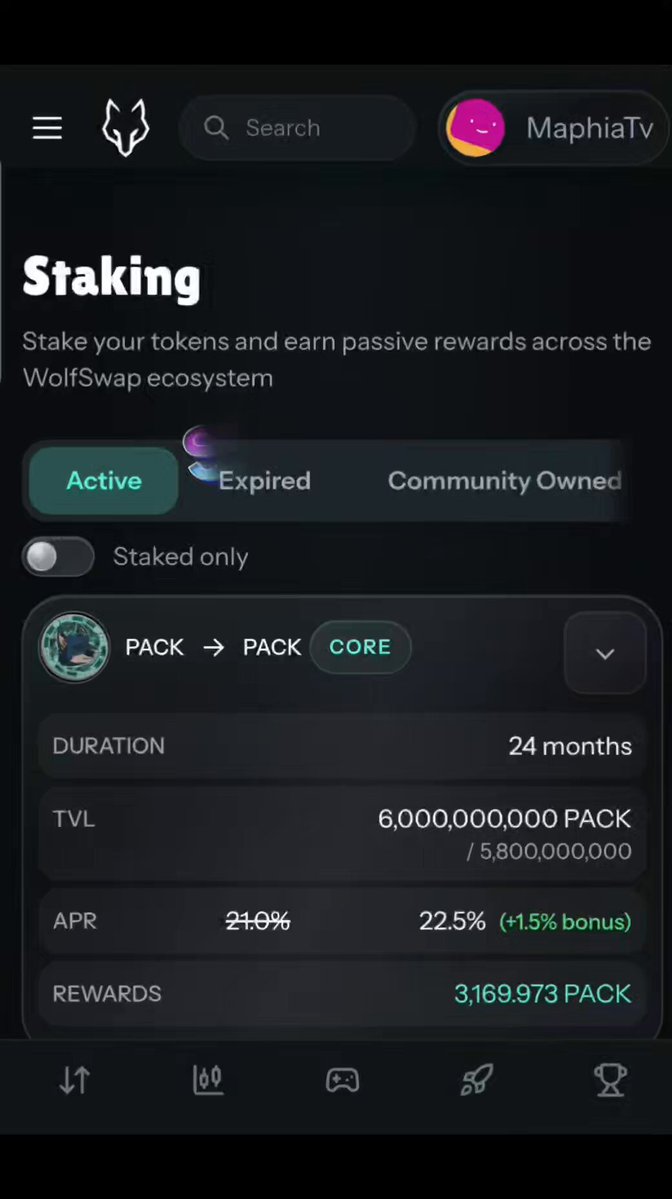This screenshot has width=672, height=1199.
Task: Open the trophy bottom tab
Action: 610,1080
